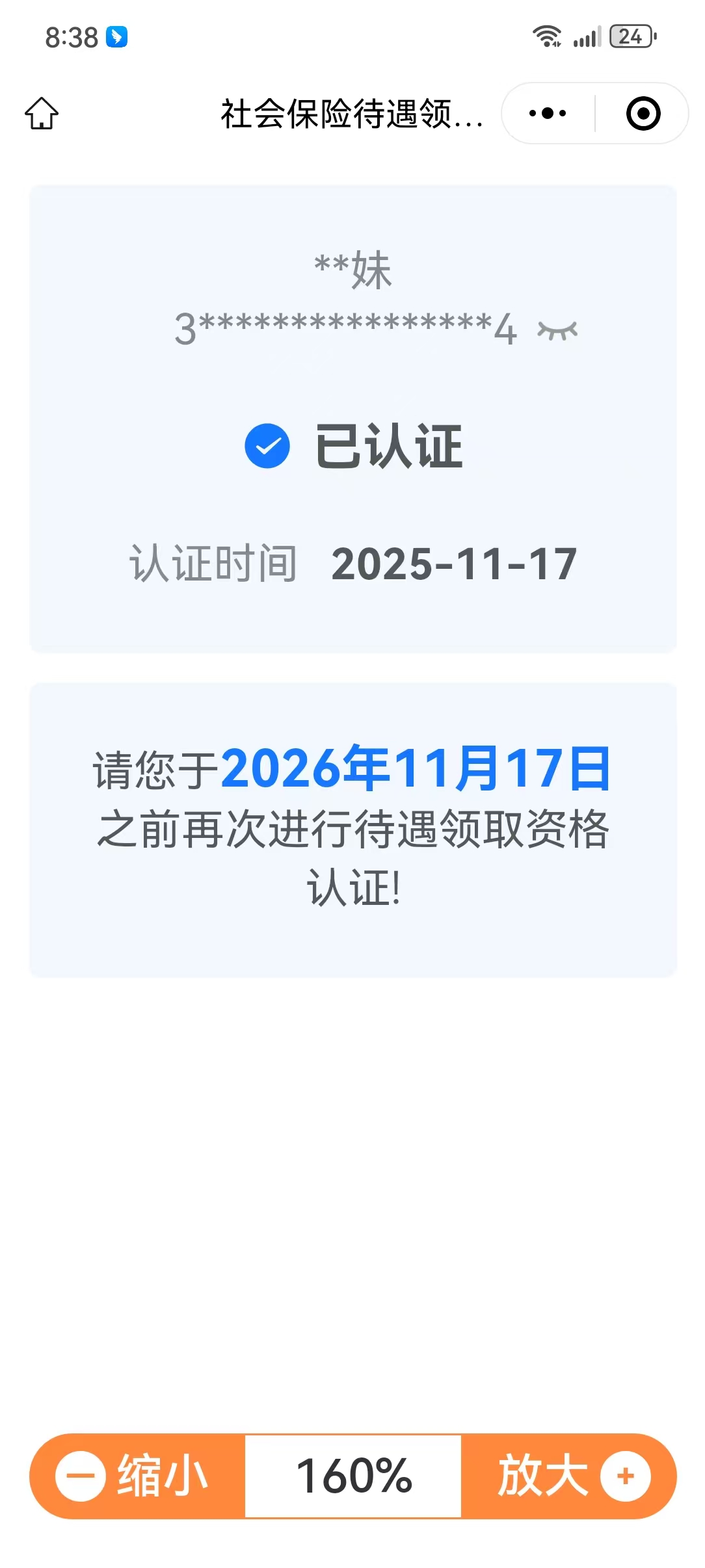Close the mini program with the circle button
Image resolution: width=705 pixels, height=1568 pixels.
pos(643,114)
